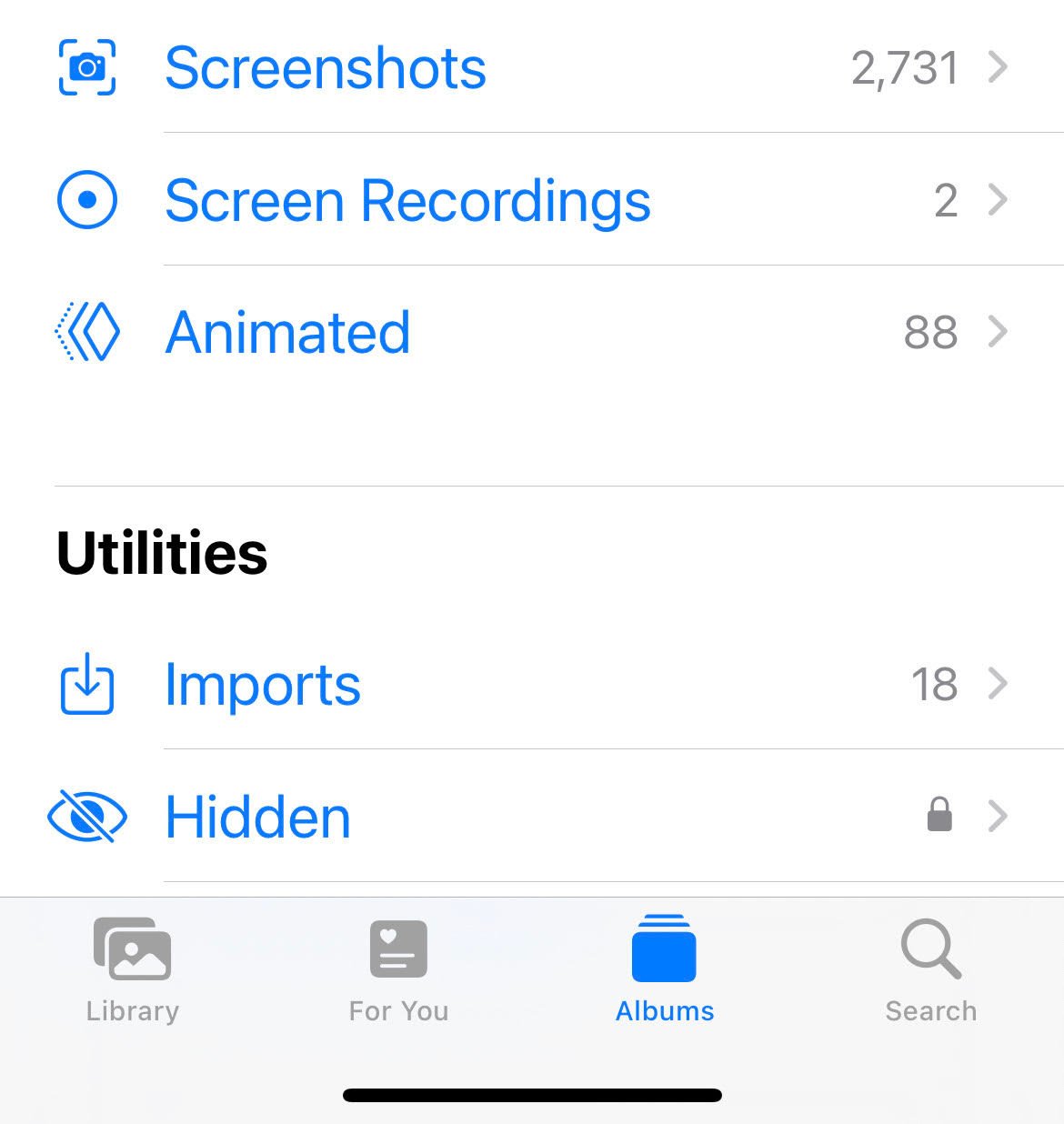Go to the Search tab
The height and width of the screenshot is (1124, 1064).
(x=930, y=969)
